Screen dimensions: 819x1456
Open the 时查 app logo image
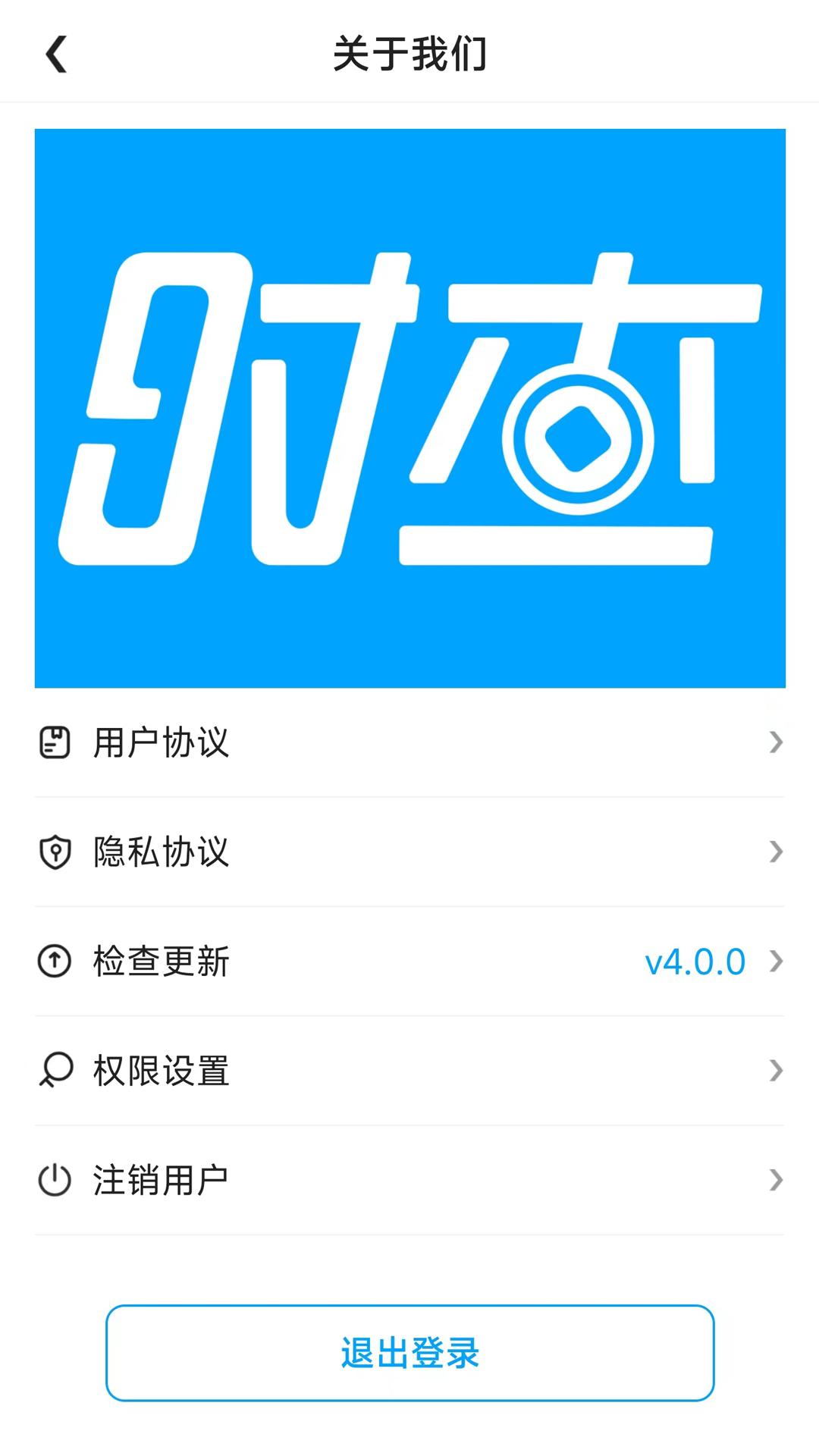pyautogui.click(x=409, y=407)
